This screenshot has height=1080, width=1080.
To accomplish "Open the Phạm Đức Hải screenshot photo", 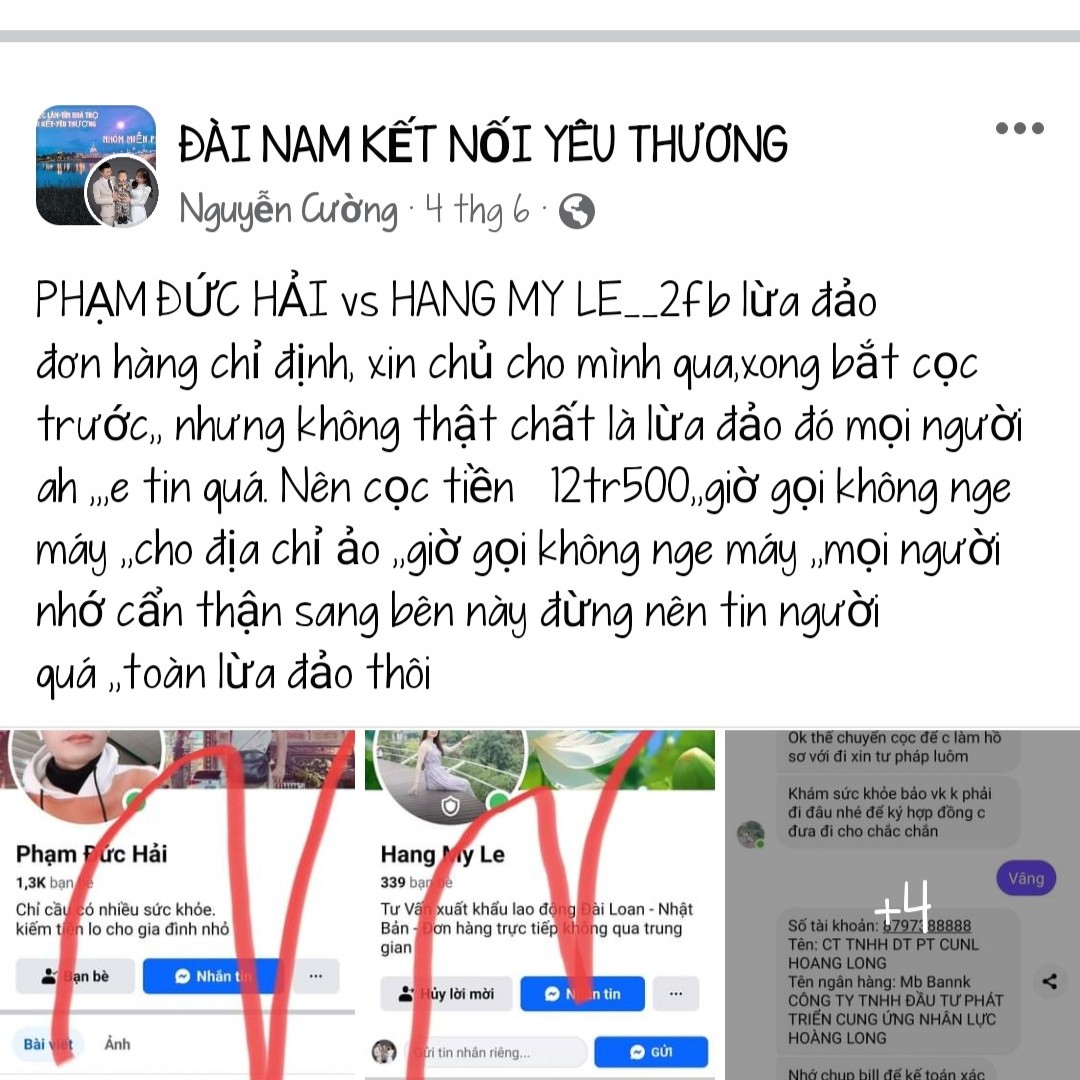I will (180, 905).
